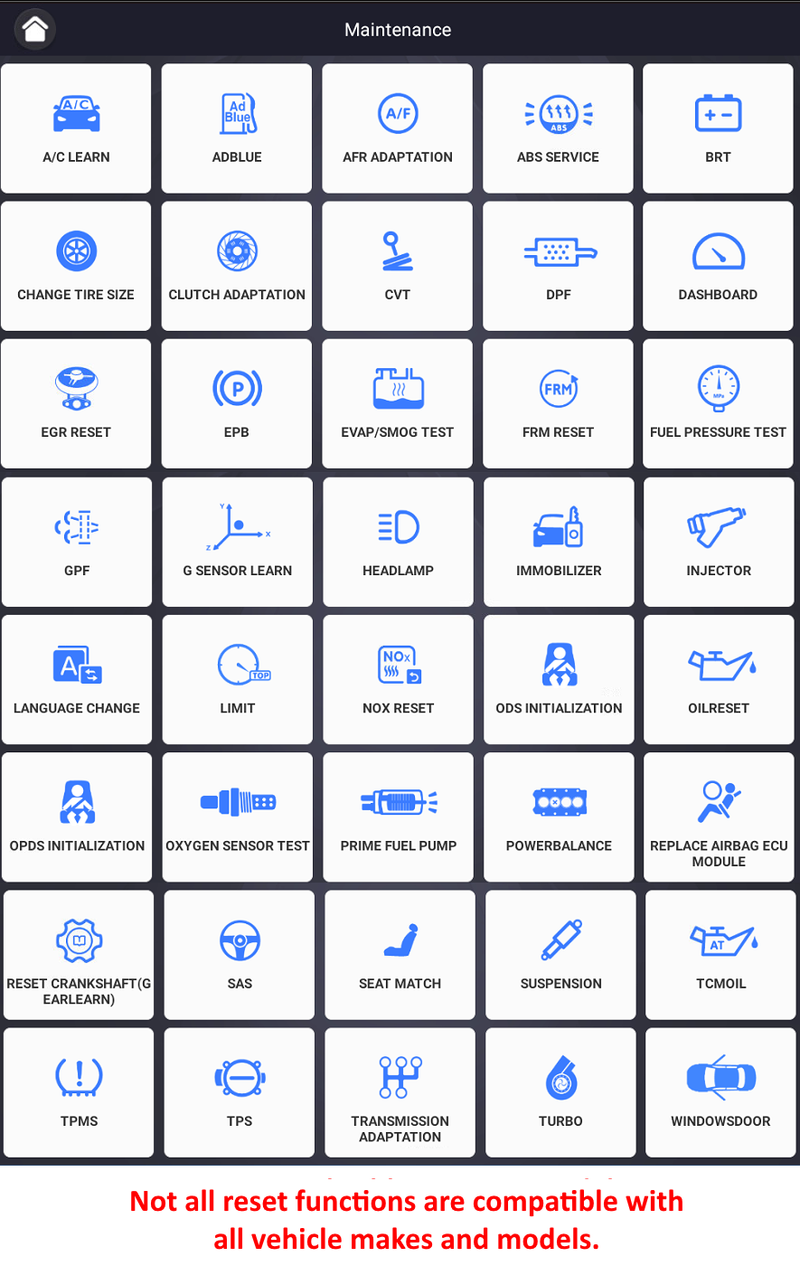Open Language Change
800x1266 pixels.
tap(77, 680)
